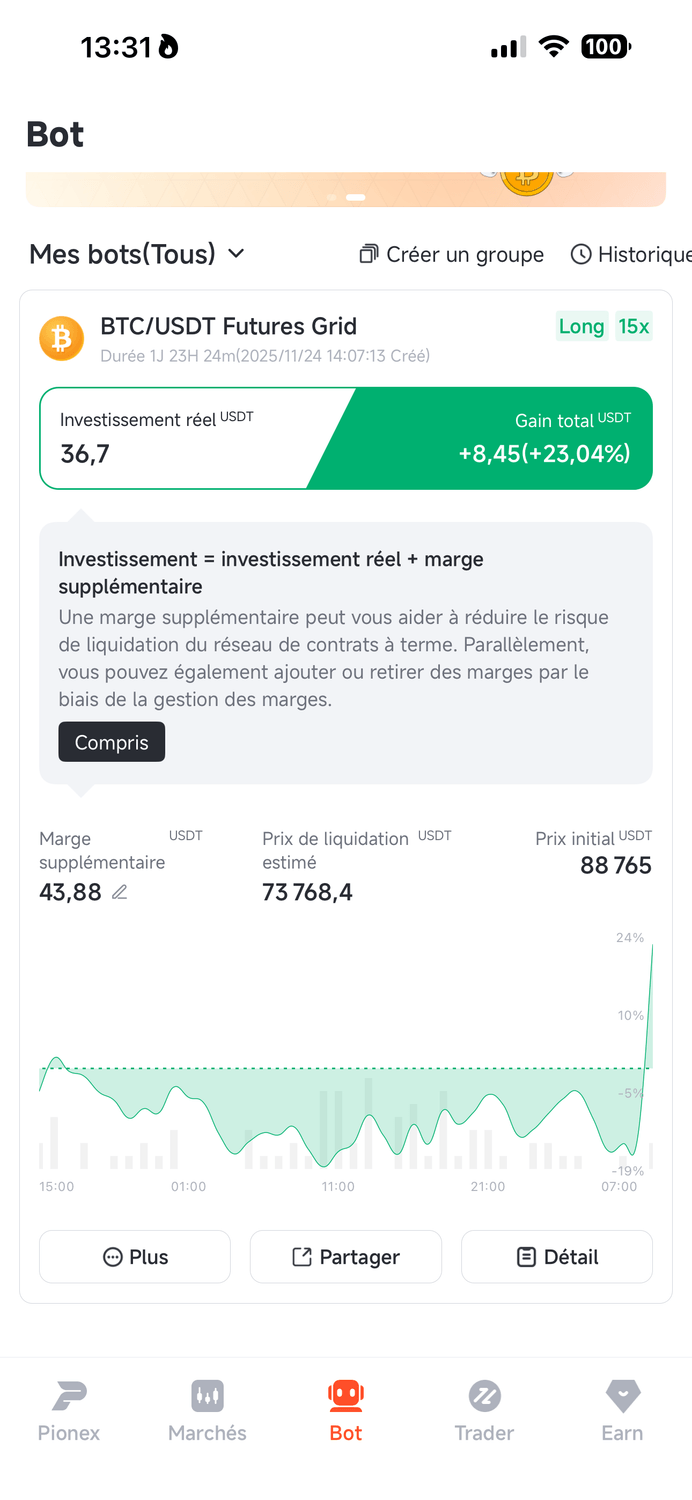
Task: Dismiss the tip with Compris
Action: click(111, 742)
